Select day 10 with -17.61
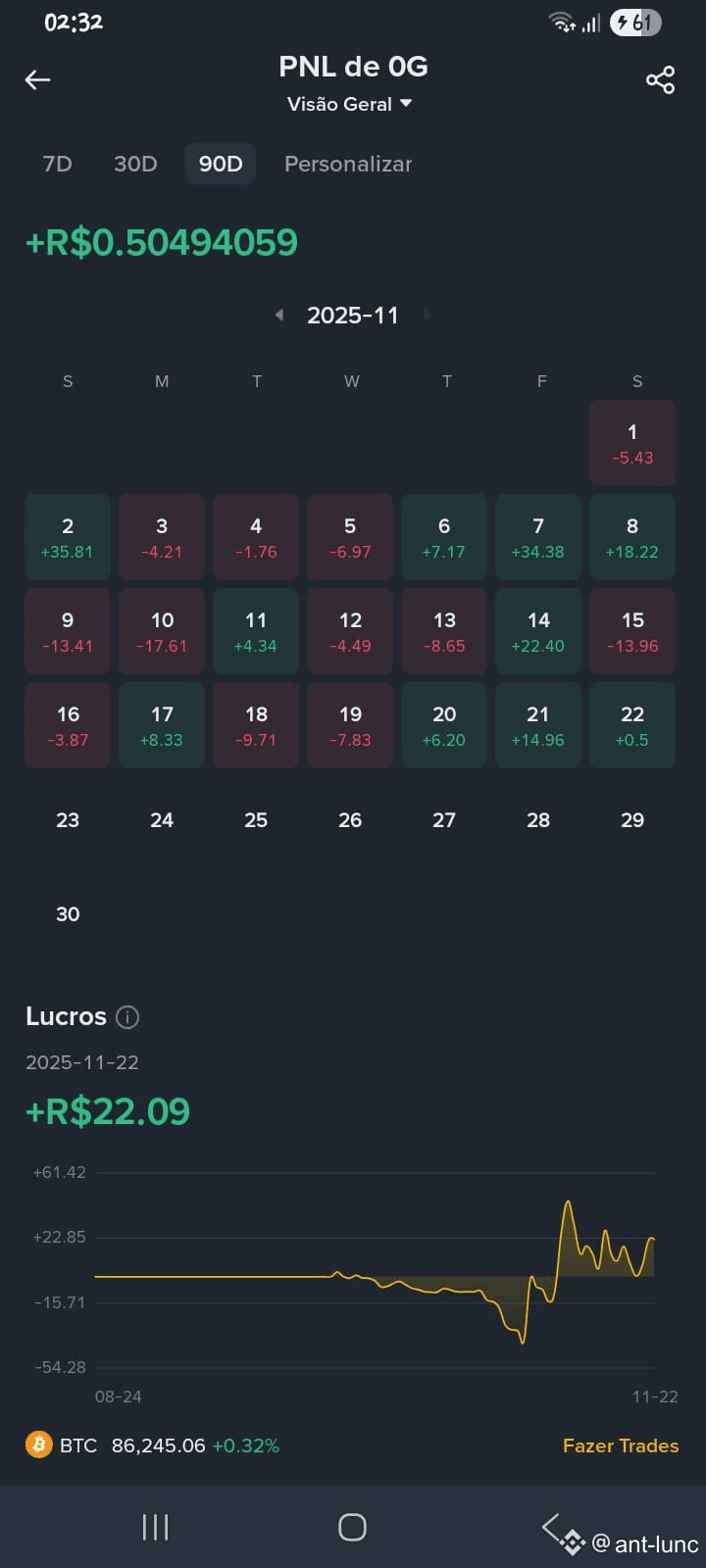This screenshot has height=1568, width=706. click(x=162, y=632)
